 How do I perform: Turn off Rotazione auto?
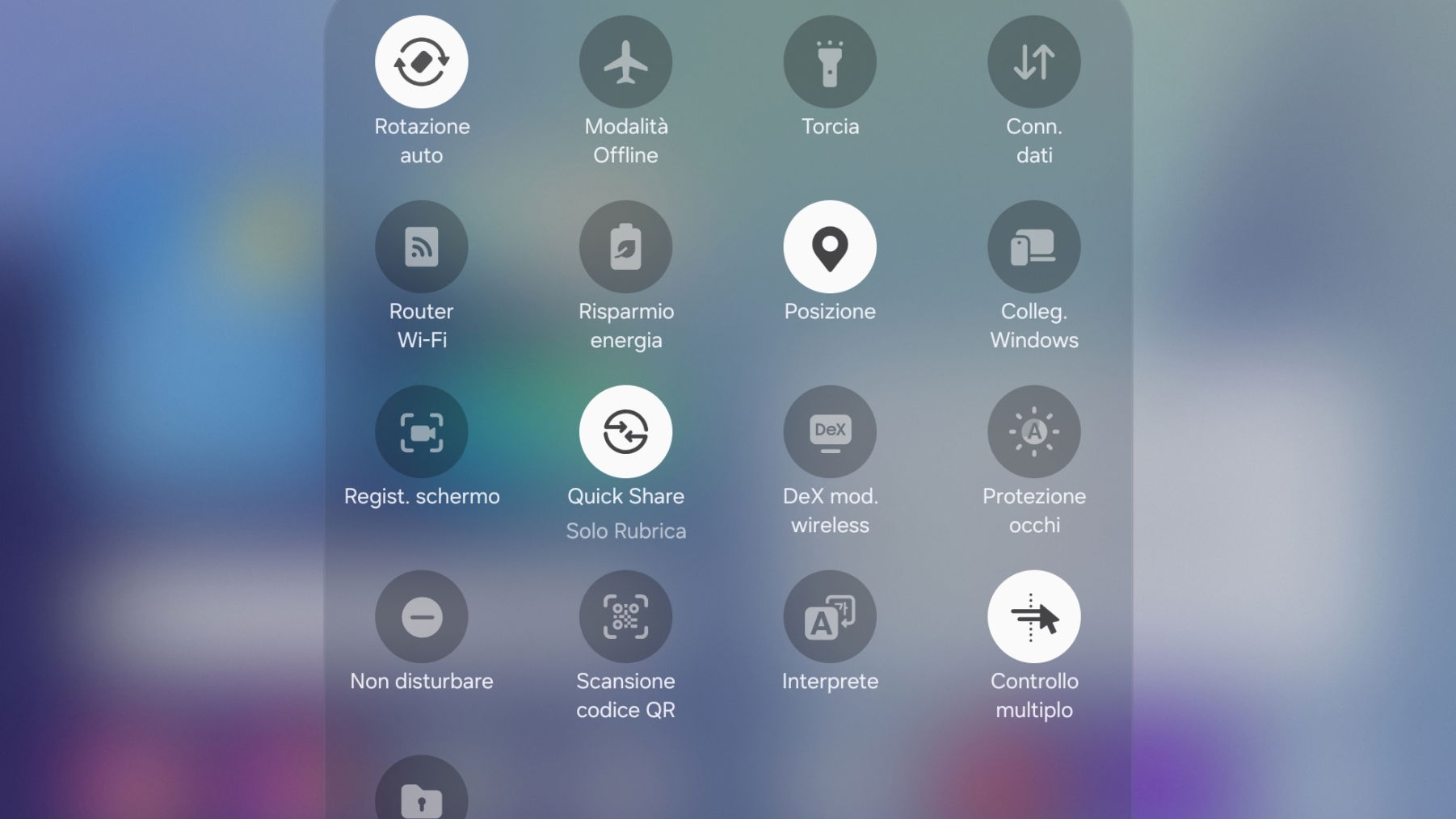(421, 62)
